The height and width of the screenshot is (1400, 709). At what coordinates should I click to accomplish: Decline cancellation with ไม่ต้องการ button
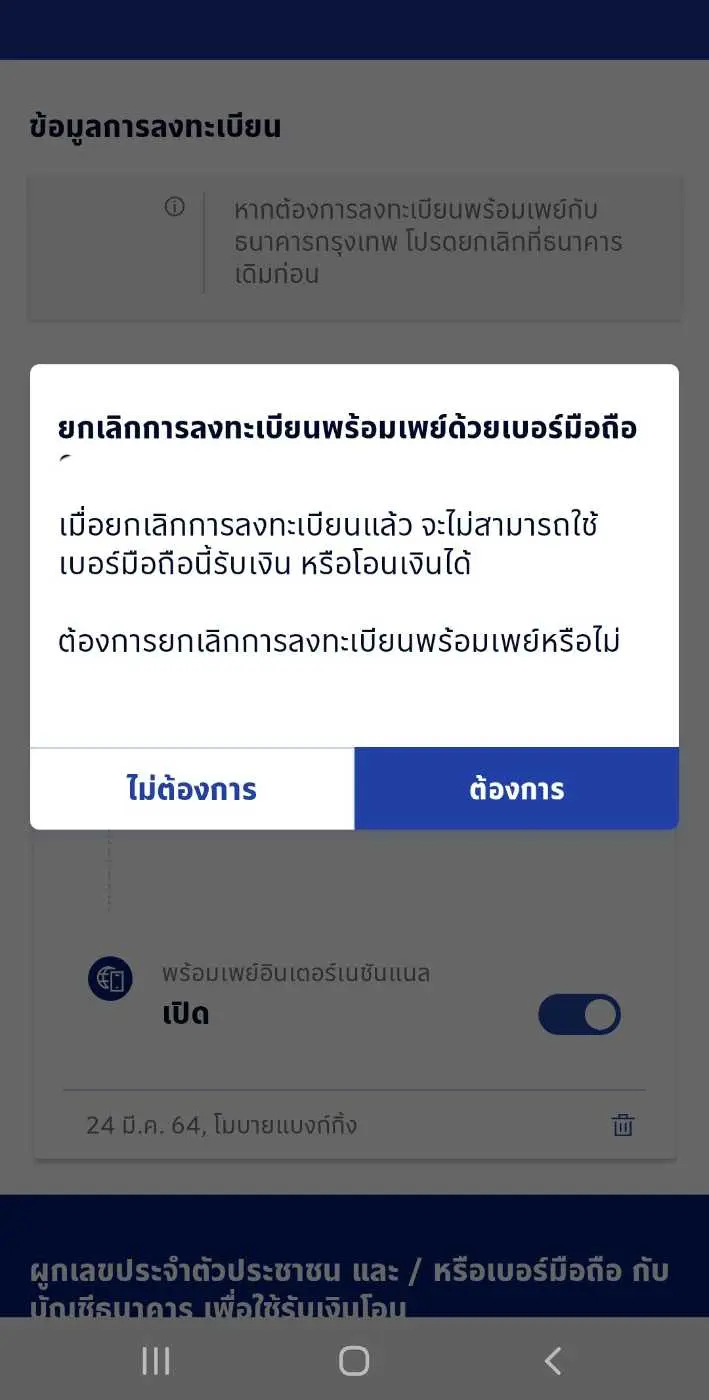pyautogui.click(x=192, y=789)
